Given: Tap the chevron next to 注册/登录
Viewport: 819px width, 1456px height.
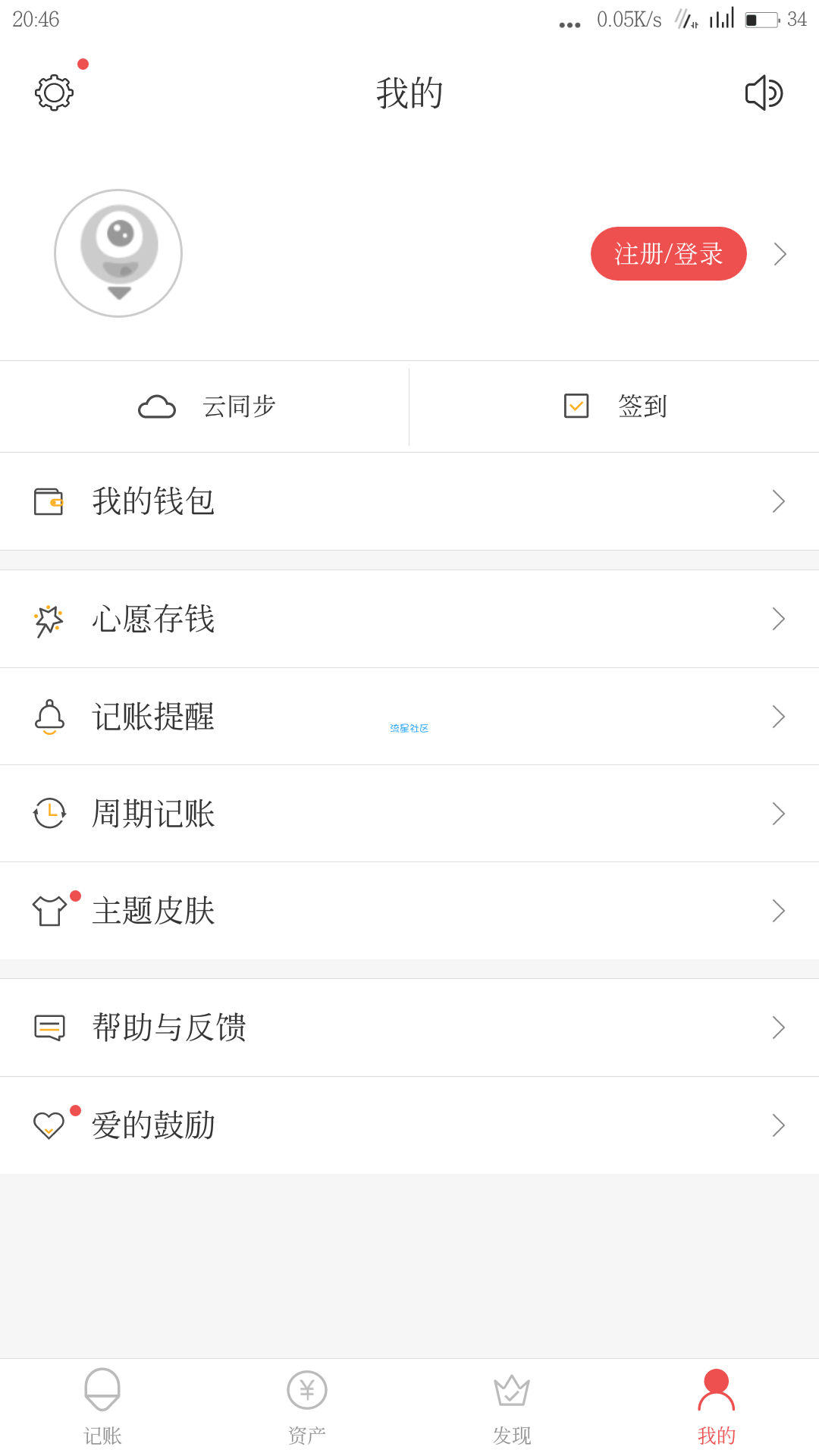Looking at the screenshot, I should point(780,254).
